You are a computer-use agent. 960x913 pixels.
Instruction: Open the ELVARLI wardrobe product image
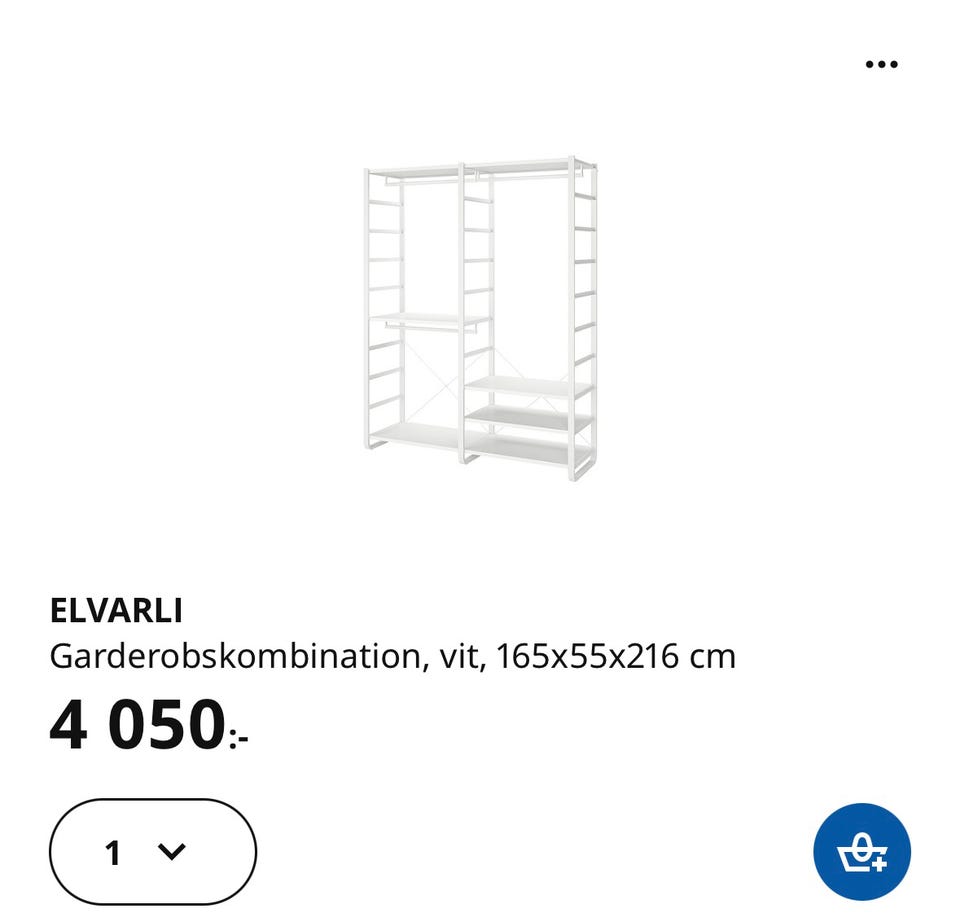(480, 318)
